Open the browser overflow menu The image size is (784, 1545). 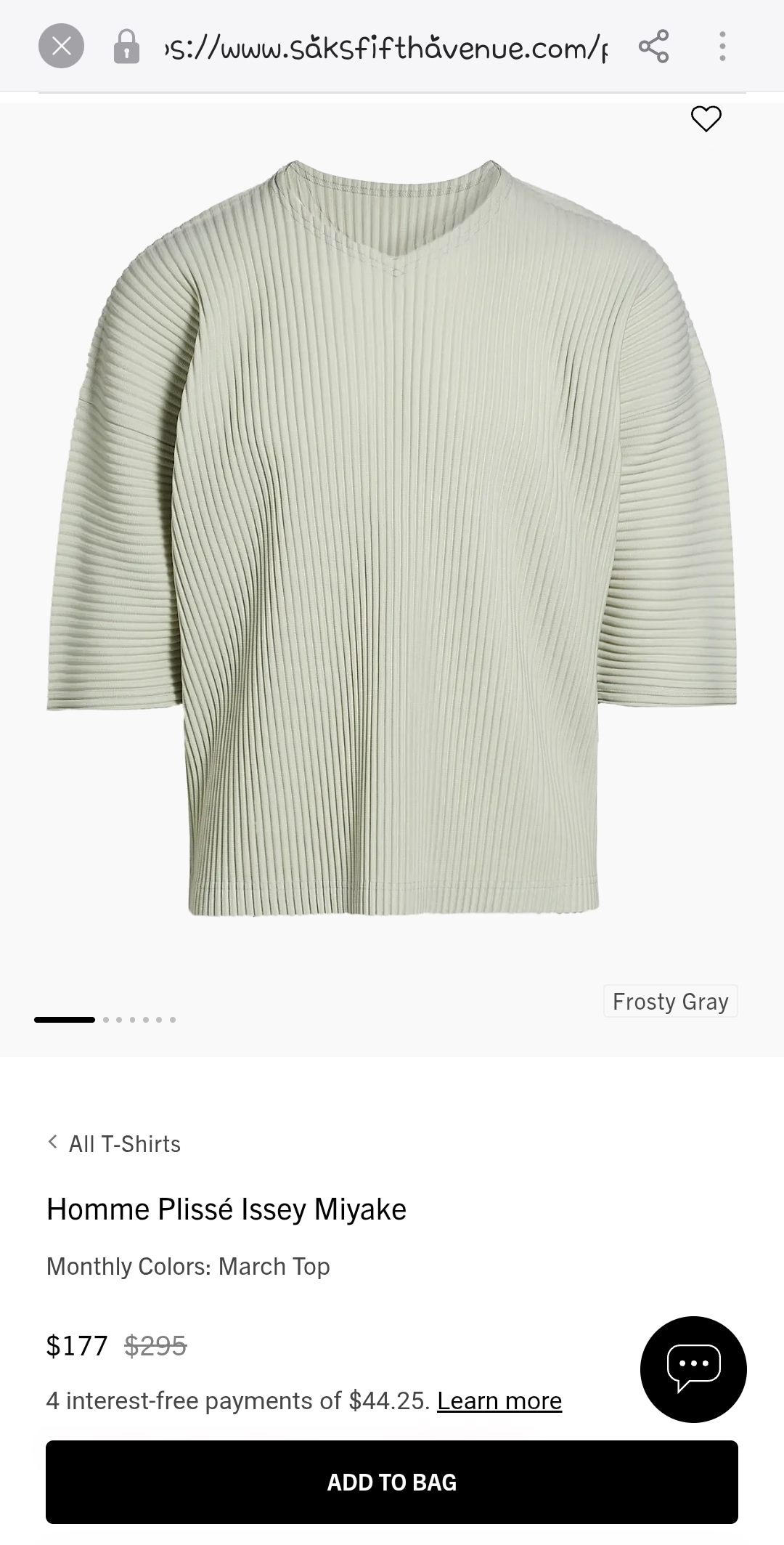(x=722, y=46)
